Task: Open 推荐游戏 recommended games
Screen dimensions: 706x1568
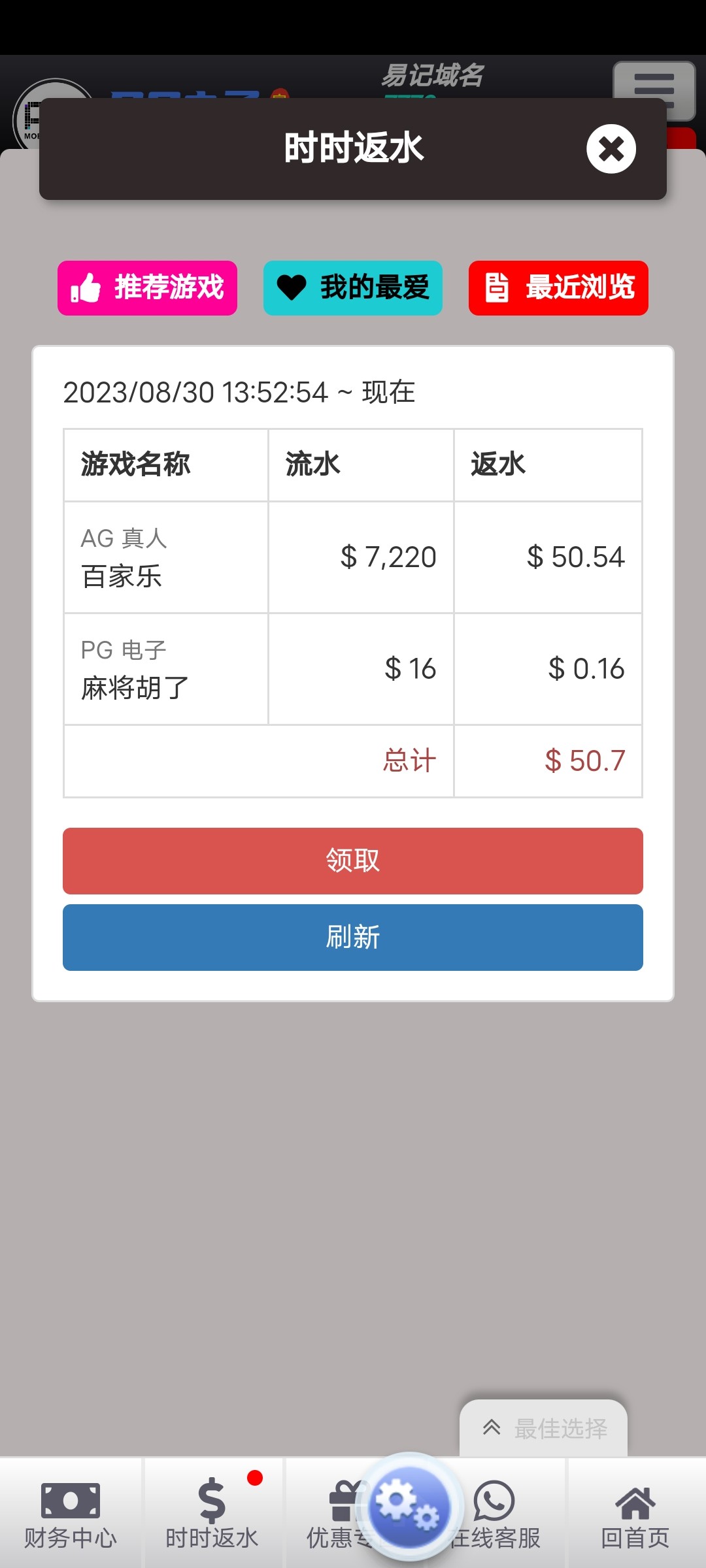Action: tap(148, 288)
